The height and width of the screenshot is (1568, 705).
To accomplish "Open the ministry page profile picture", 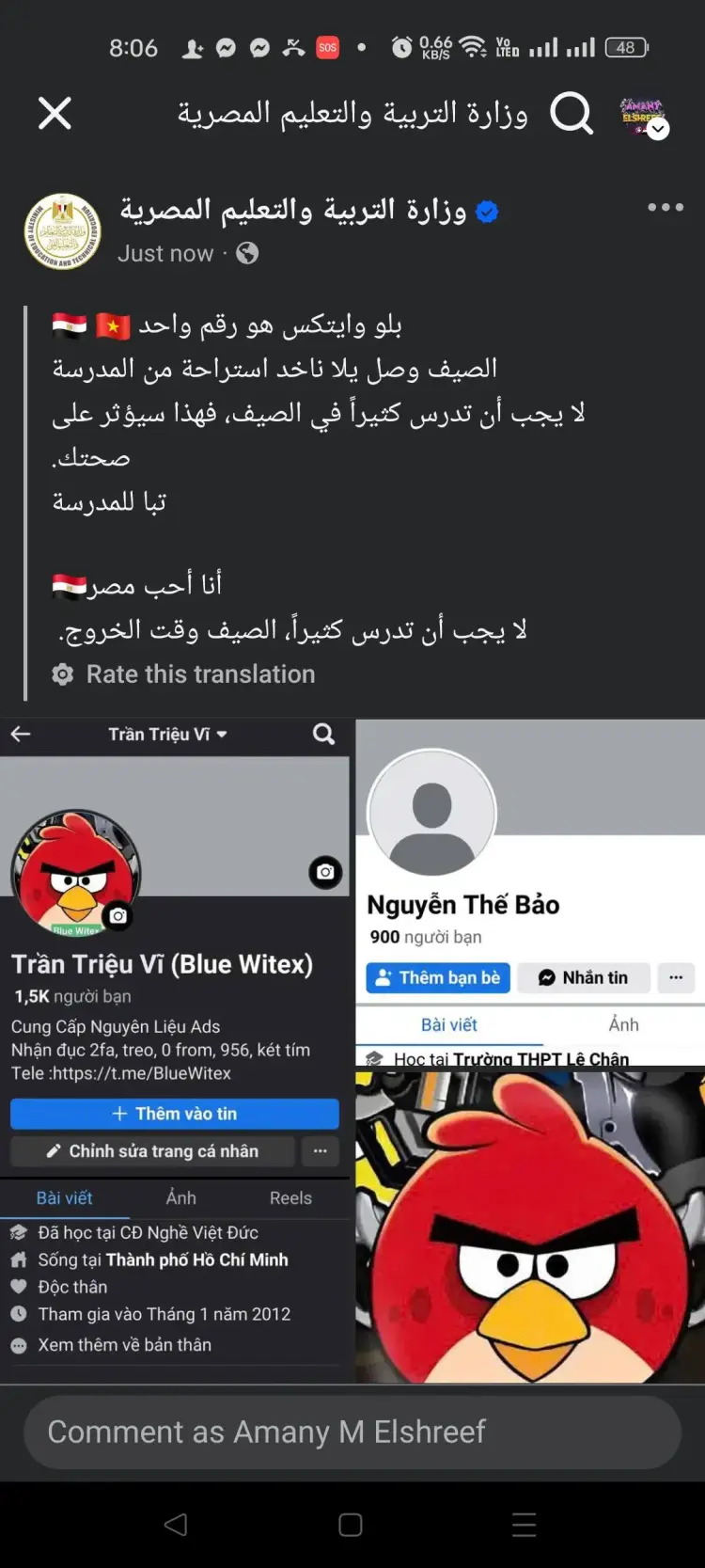I will 62,231.
